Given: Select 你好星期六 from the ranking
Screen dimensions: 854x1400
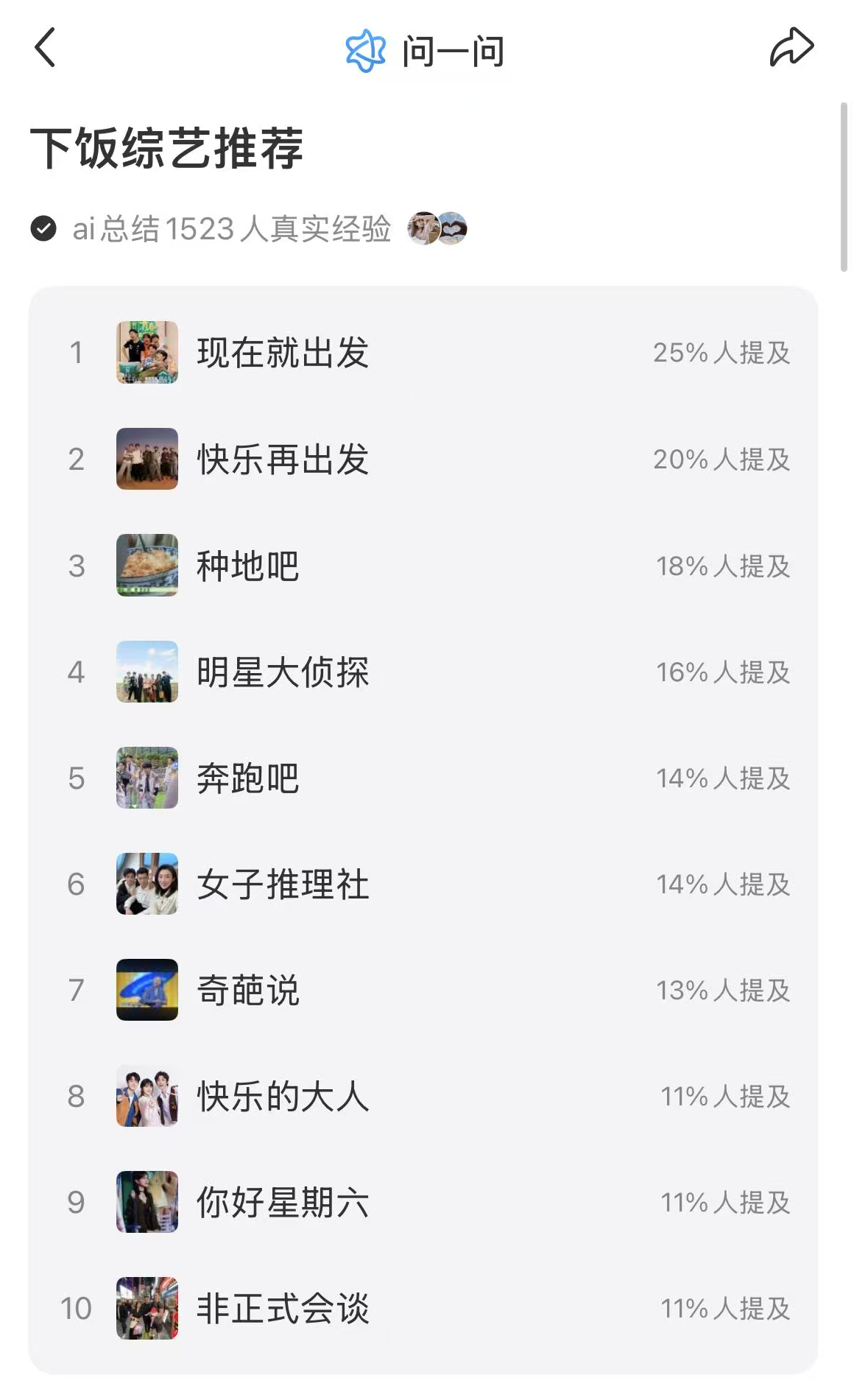Looking at the screenshot, I should click(283, 1203).
